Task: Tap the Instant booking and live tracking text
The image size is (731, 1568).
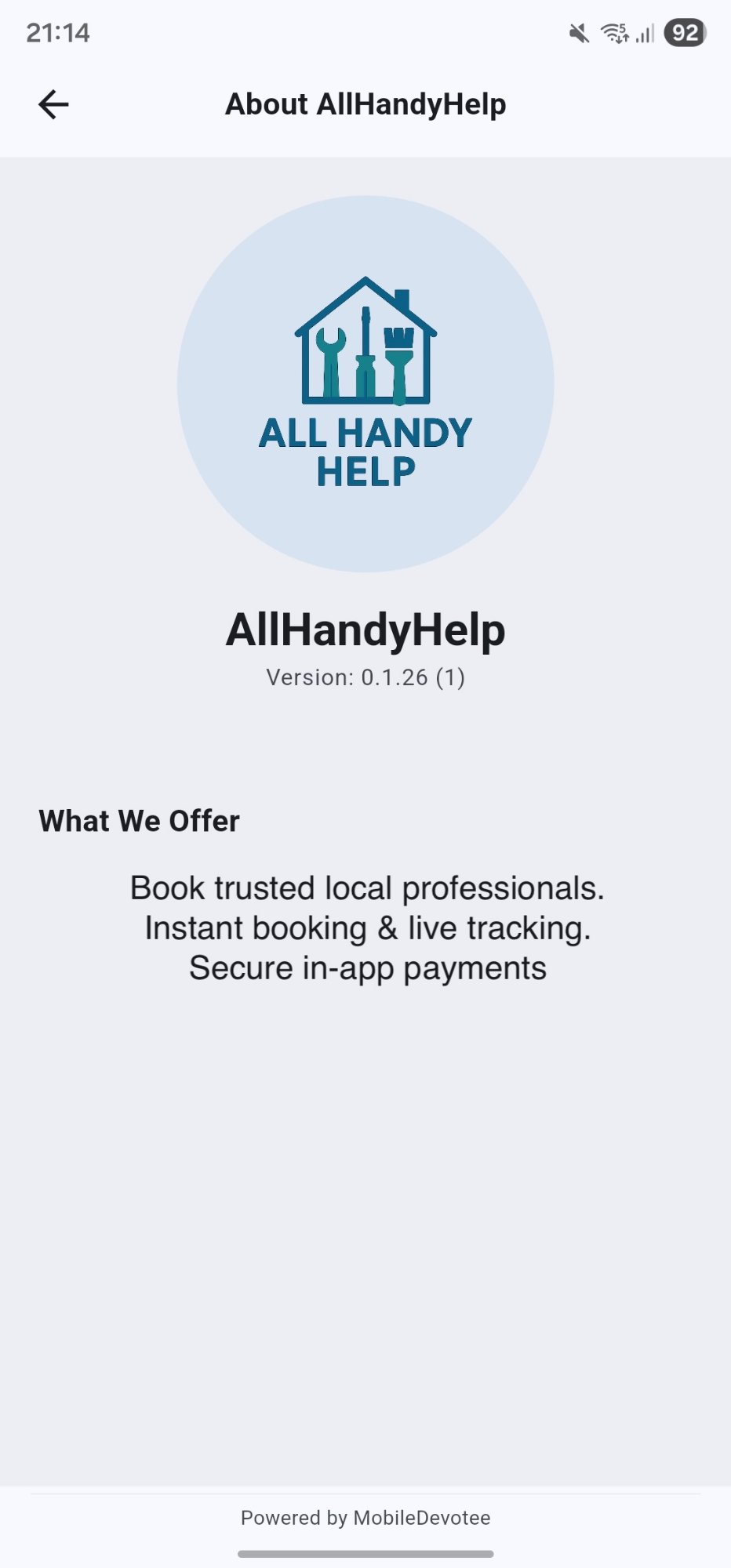Action: pyautogui.click(x=365, y=927)
